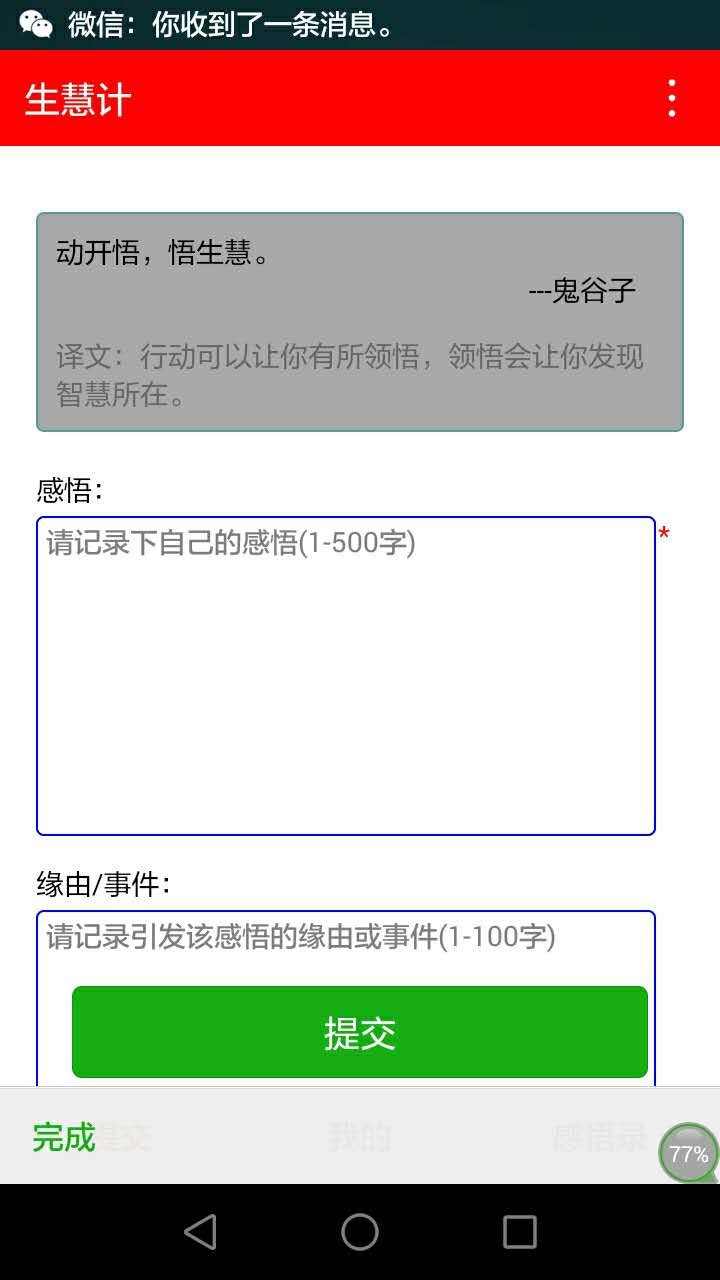Image resolution: width=720 pixels, height=1280 pixels.
Task: Focus the 感悟 text field
Action: click(x=346, y=675)
